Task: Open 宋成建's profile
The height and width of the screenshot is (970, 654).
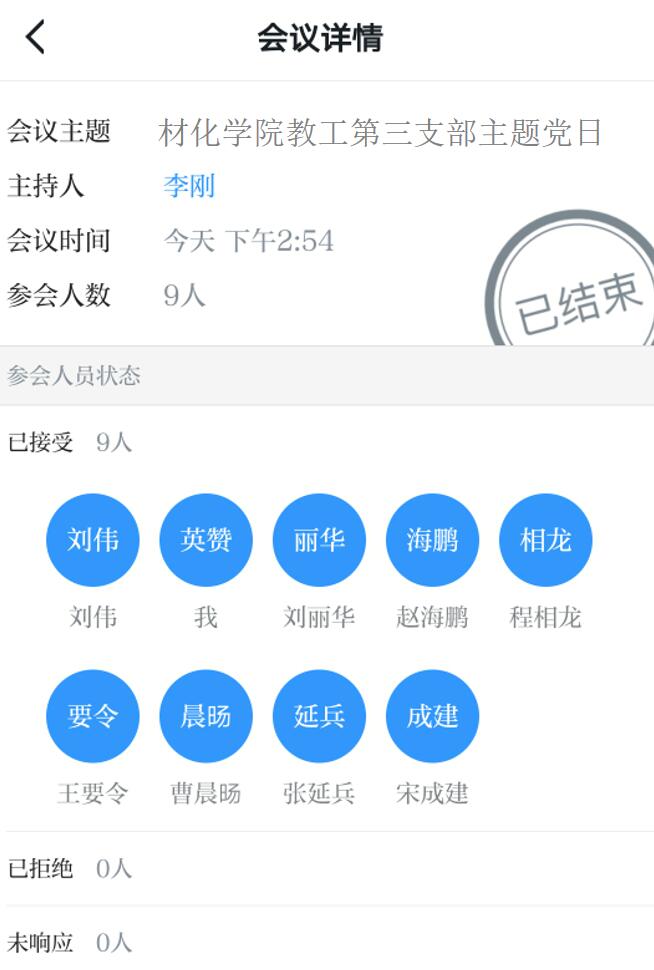Action: 432,716
